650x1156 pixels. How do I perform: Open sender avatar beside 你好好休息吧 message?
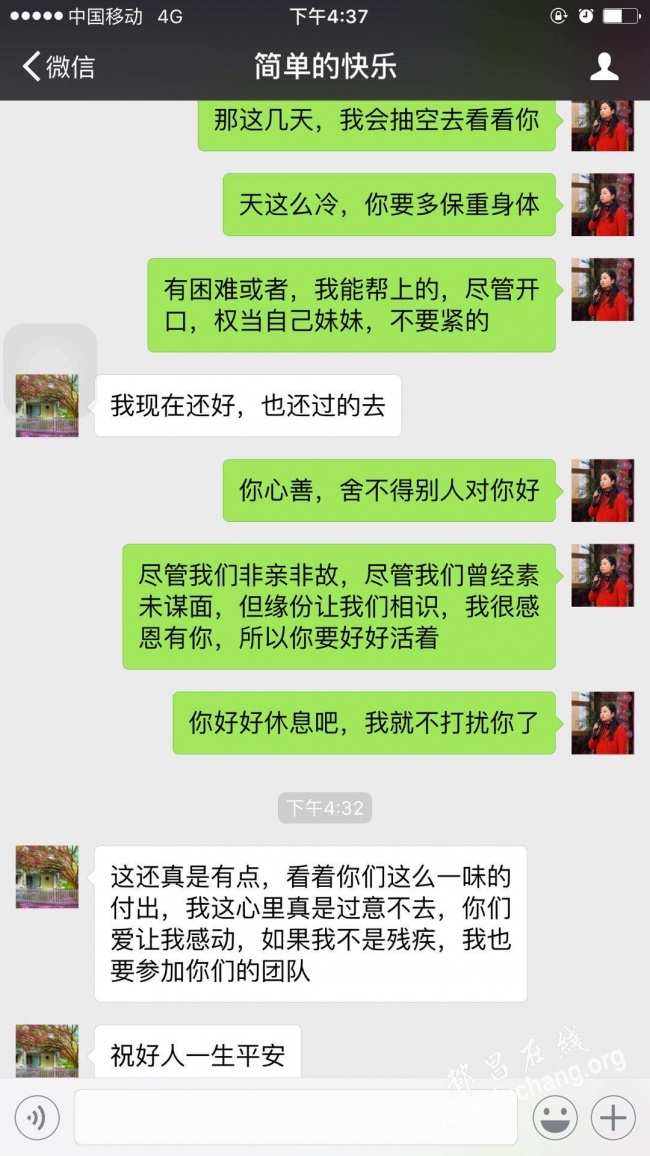[x=602, y=723]
